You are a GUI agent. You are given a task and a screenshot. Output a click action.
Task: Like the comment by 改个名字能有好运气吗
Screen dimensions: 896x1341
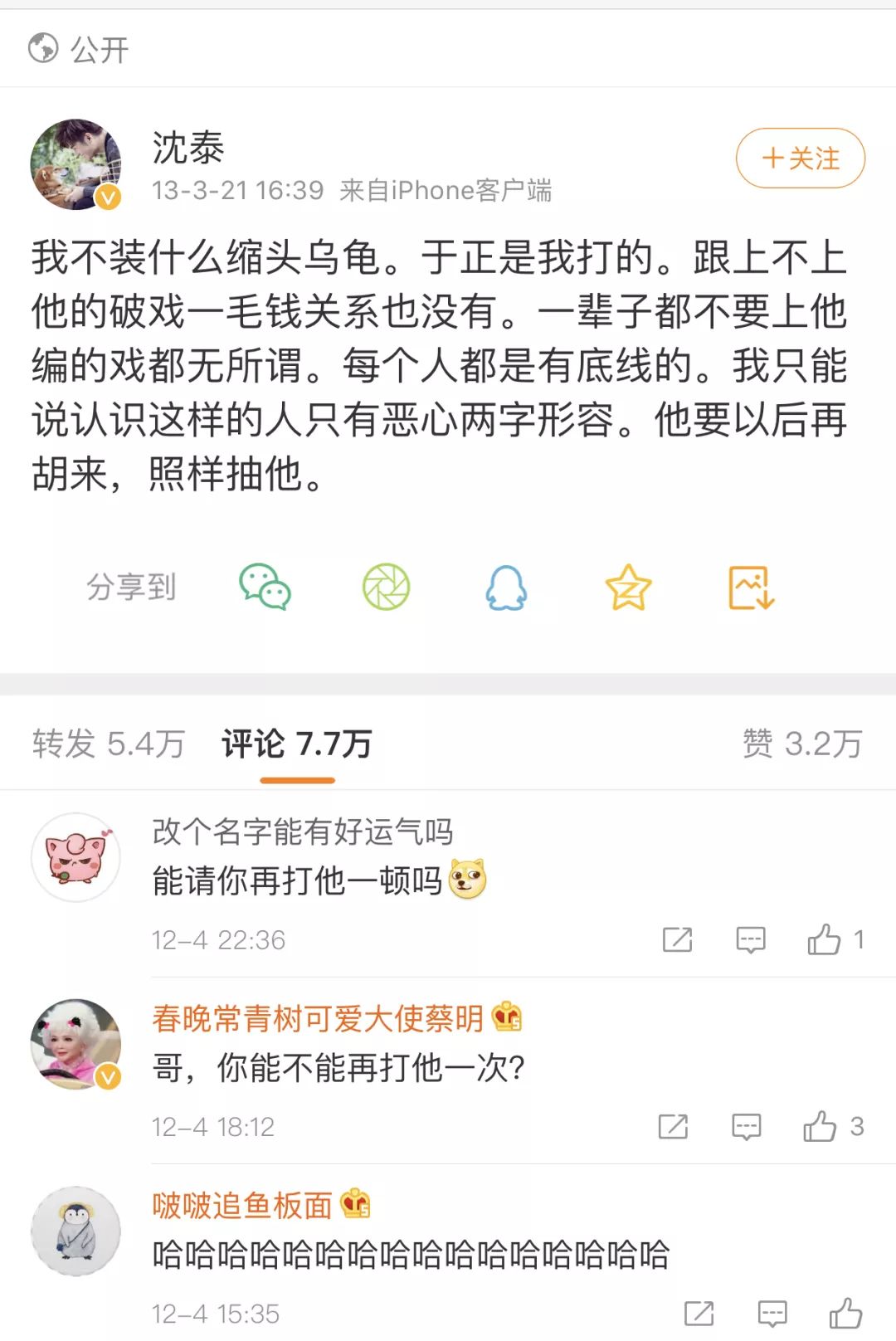(825, 939)
